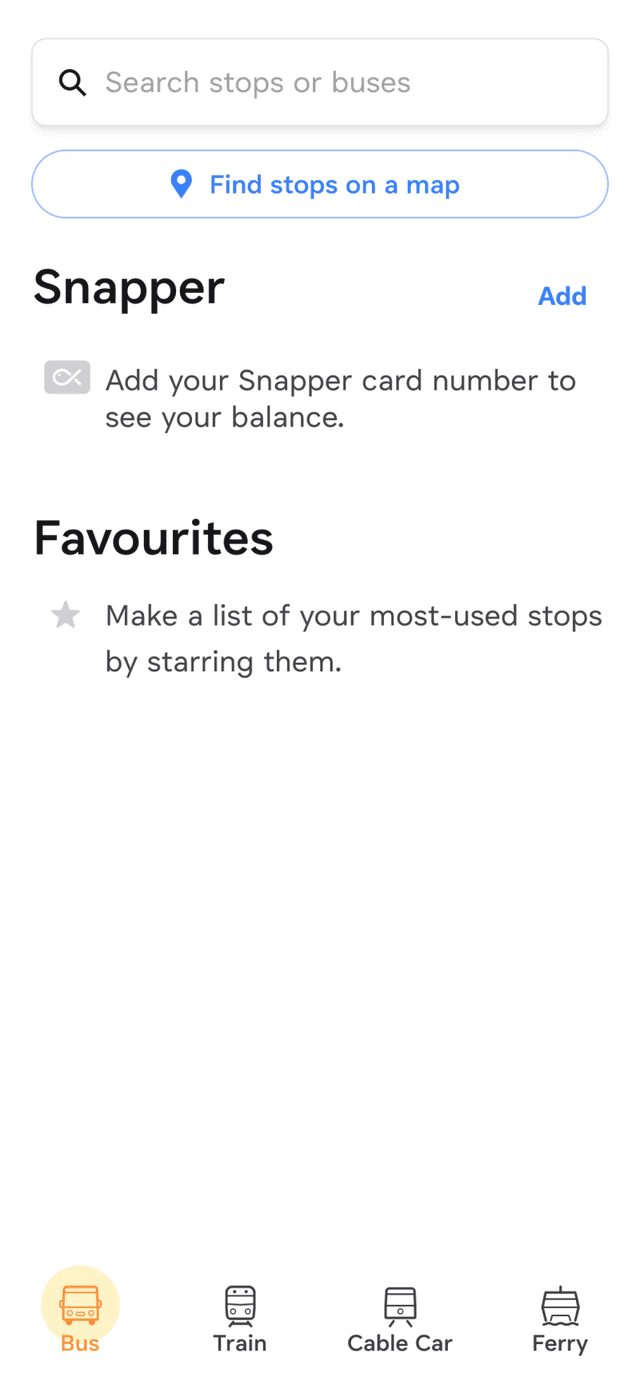Viewport: 640px width, 1386px height.
Task: Switch to the Train tab
Action: [240, 1318]
